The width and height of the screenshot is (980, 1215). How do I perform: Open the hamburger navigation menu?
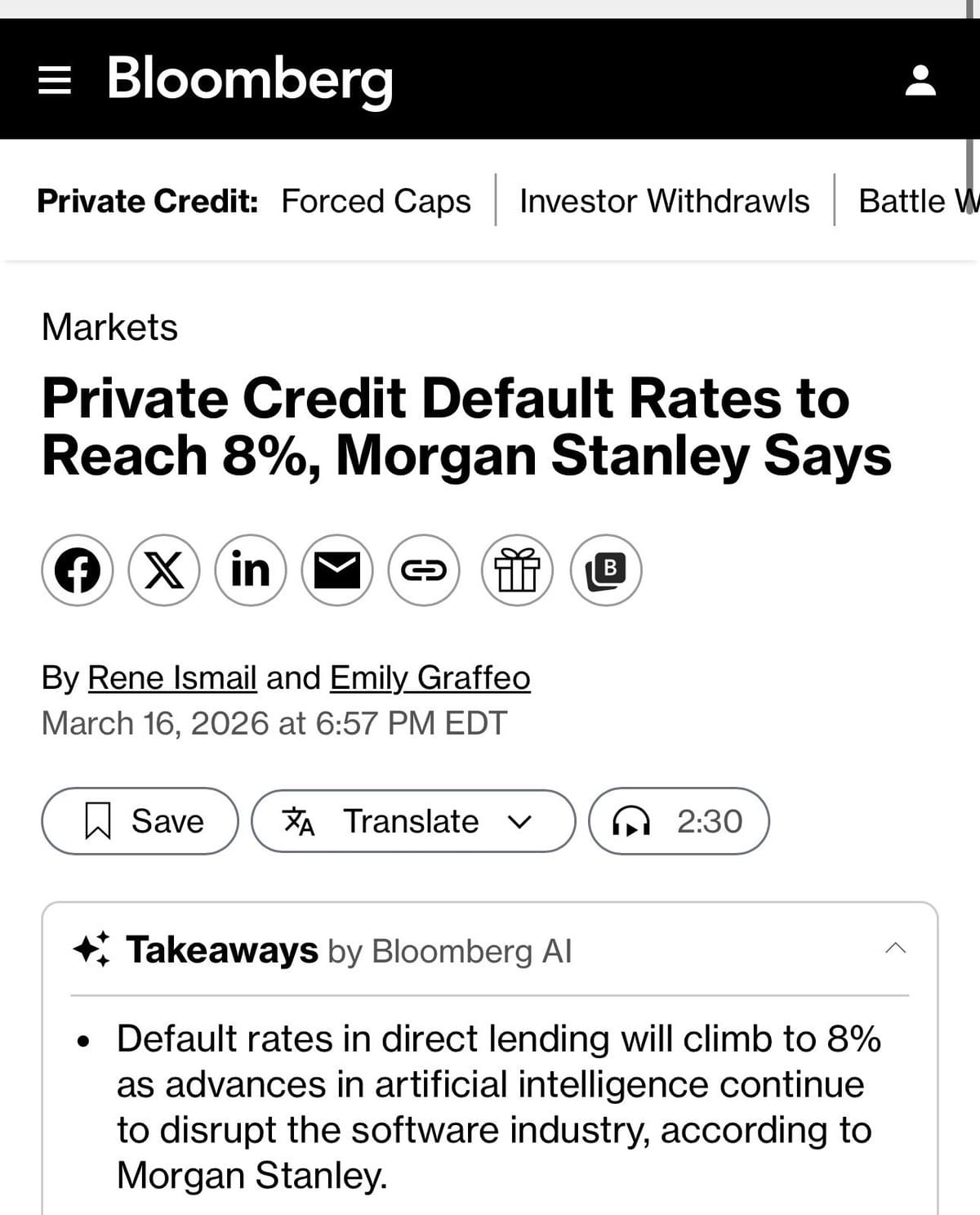pos(55,80)
